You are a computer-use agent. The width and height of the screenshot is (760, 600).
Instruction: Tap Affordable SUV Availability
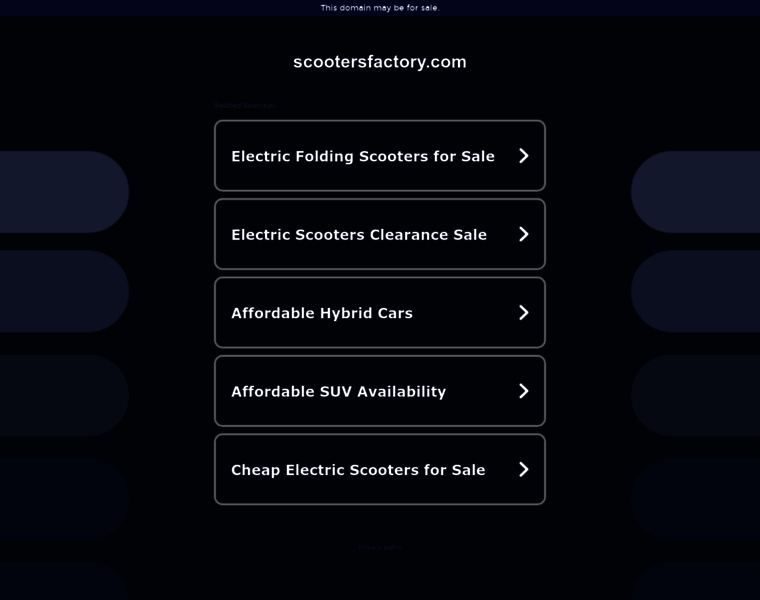379,391
